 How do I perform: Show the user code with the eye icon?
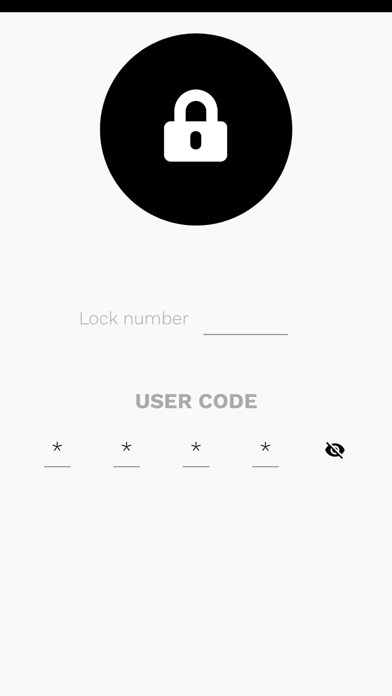pos(335,450)
